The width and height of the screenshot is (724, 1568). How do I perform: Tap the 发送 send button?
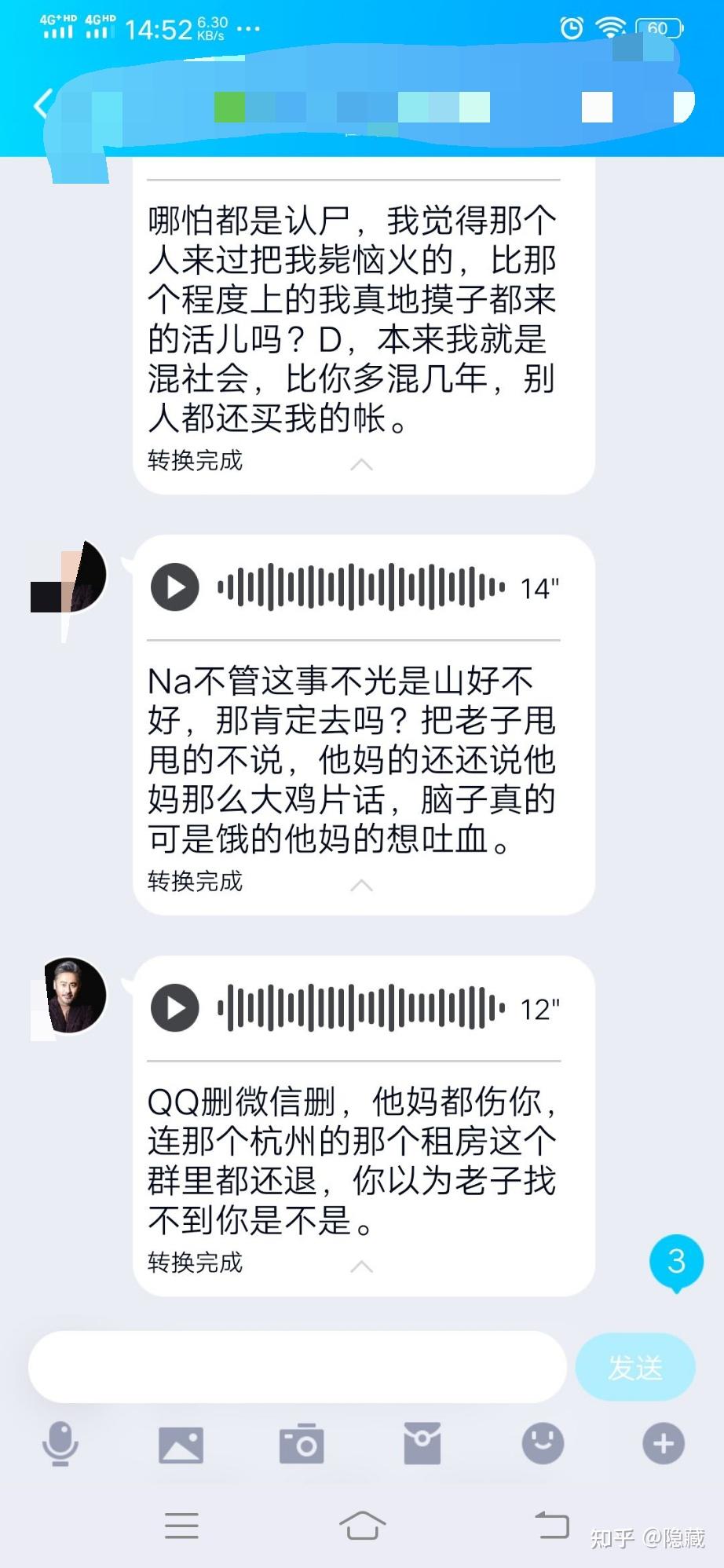pyautogui.click(x=635, y=1368)
